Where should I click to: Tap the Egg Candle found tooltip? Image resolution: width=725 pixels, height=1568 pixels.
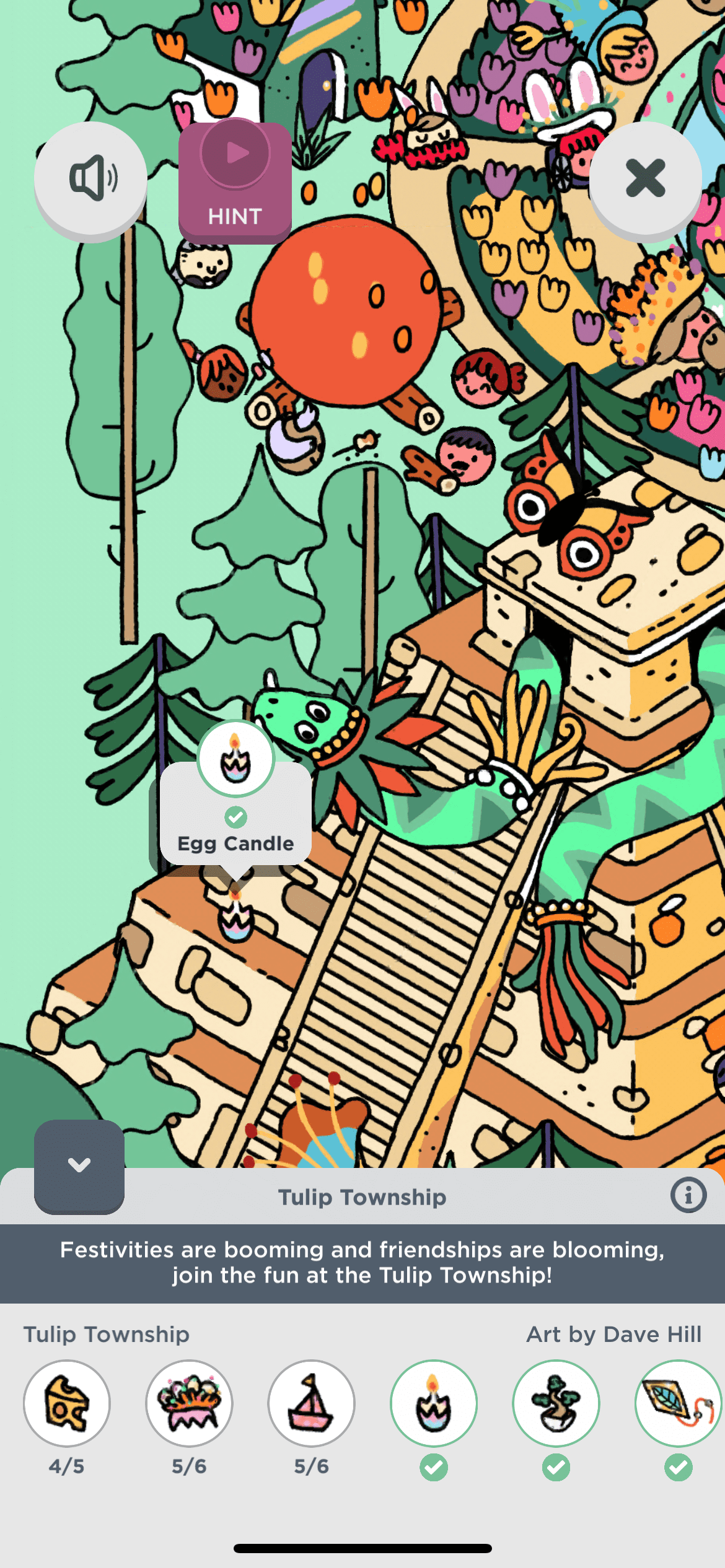point(235,817)
